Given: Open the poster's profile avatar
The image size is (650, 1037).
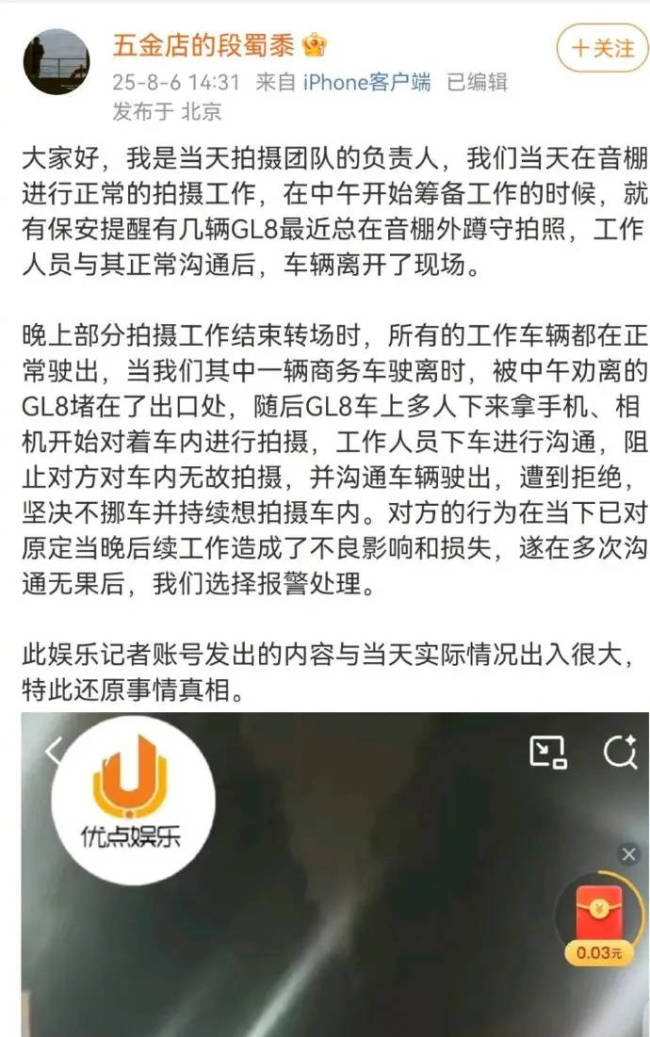Looking at the screenshot, I should (56, 61).
